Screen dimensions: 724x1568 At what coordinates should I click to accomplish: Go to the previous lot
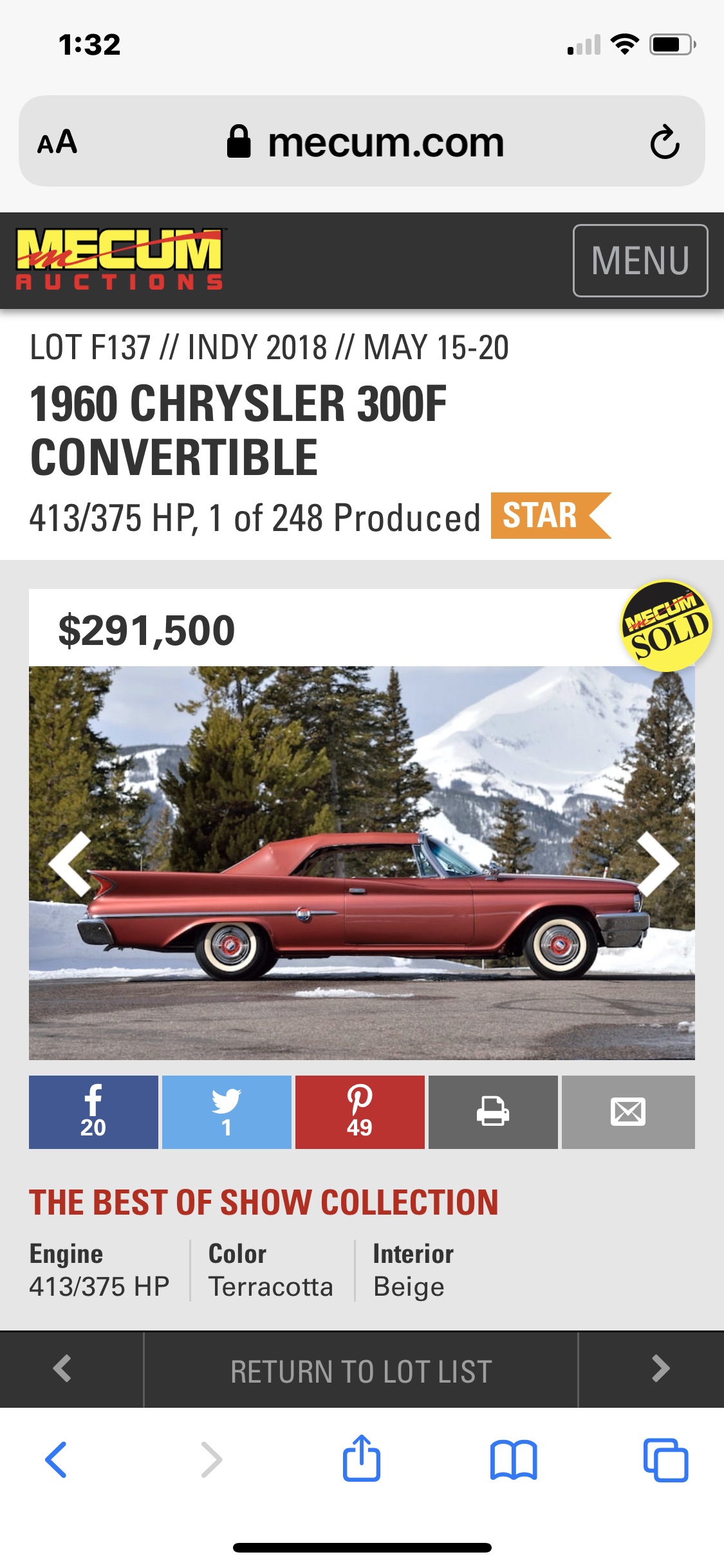[63, 1369]
